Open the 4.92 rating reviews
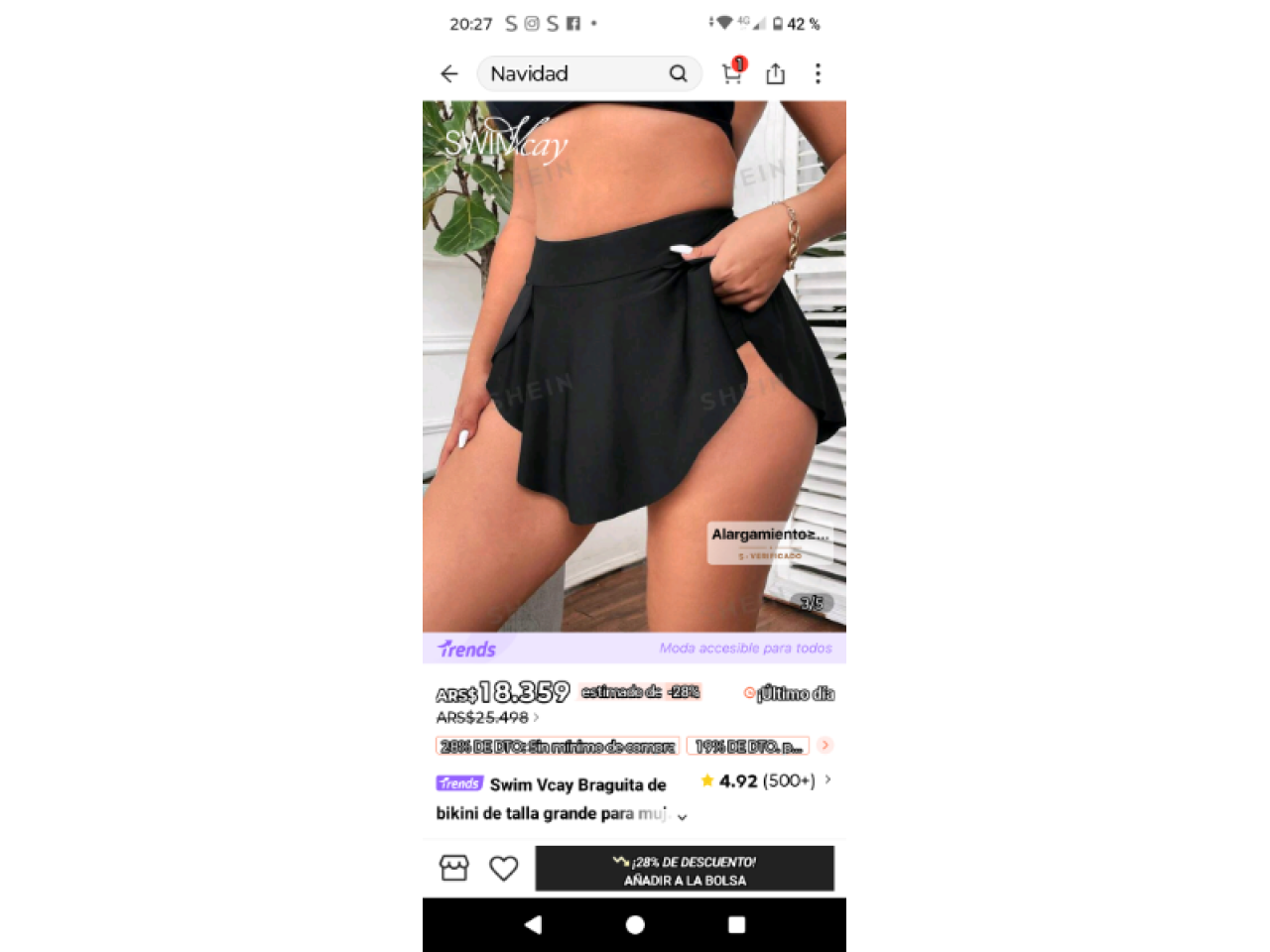This screenshot has height=952, width=1270. tap(766, 781)
